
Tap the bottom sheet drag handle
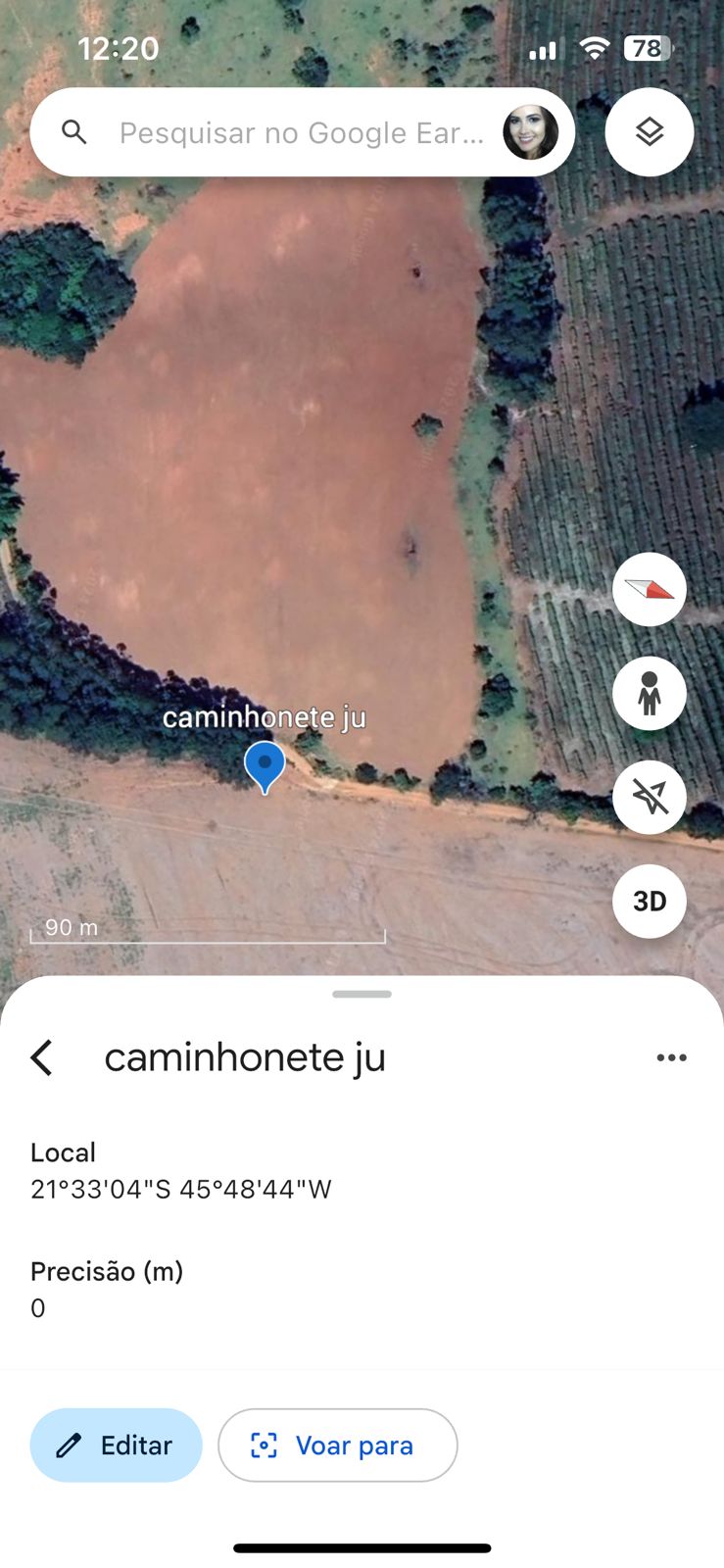(362, 994)
